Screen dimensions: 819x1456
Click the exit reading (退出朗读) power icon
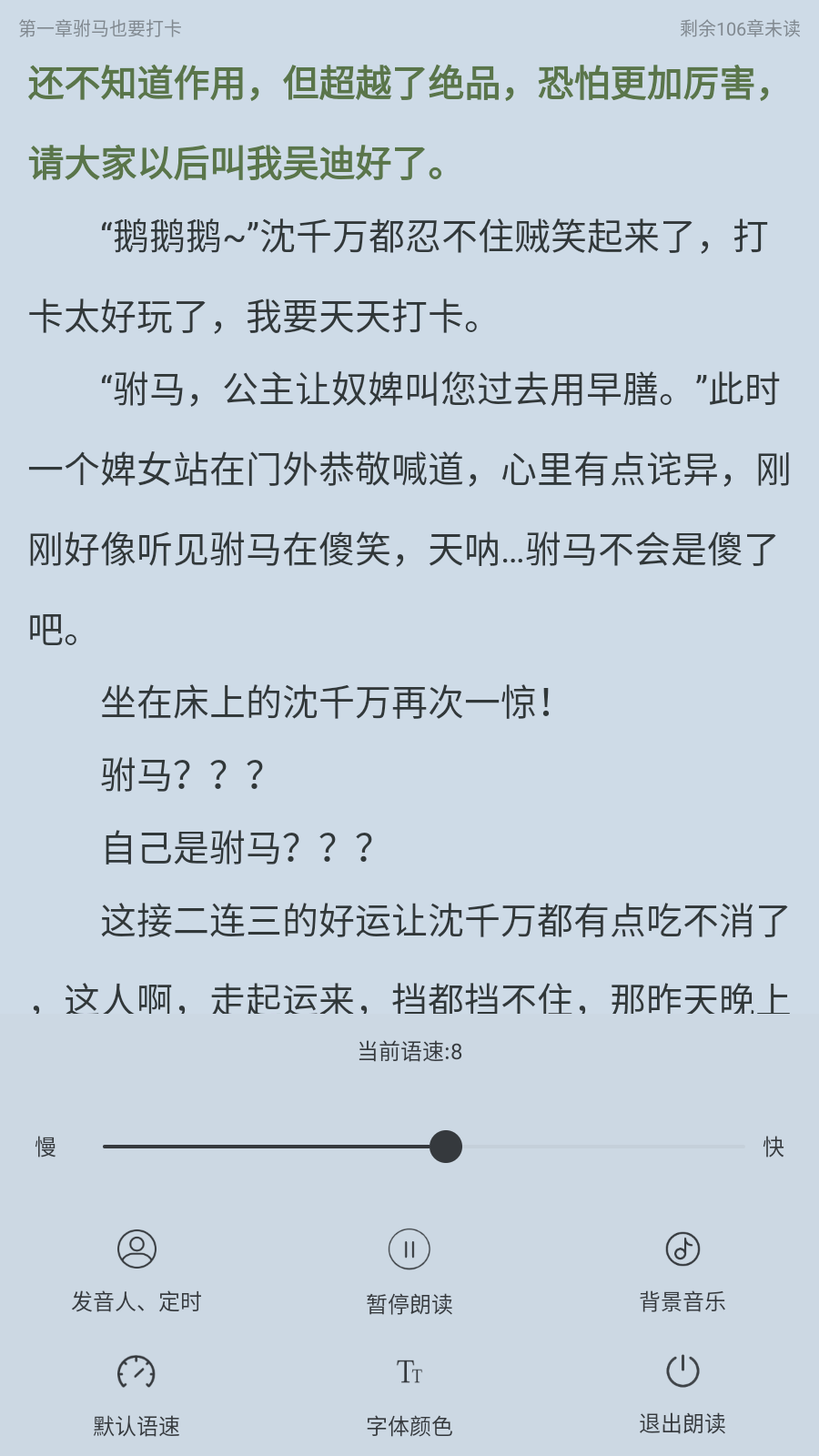point(682,1370)
